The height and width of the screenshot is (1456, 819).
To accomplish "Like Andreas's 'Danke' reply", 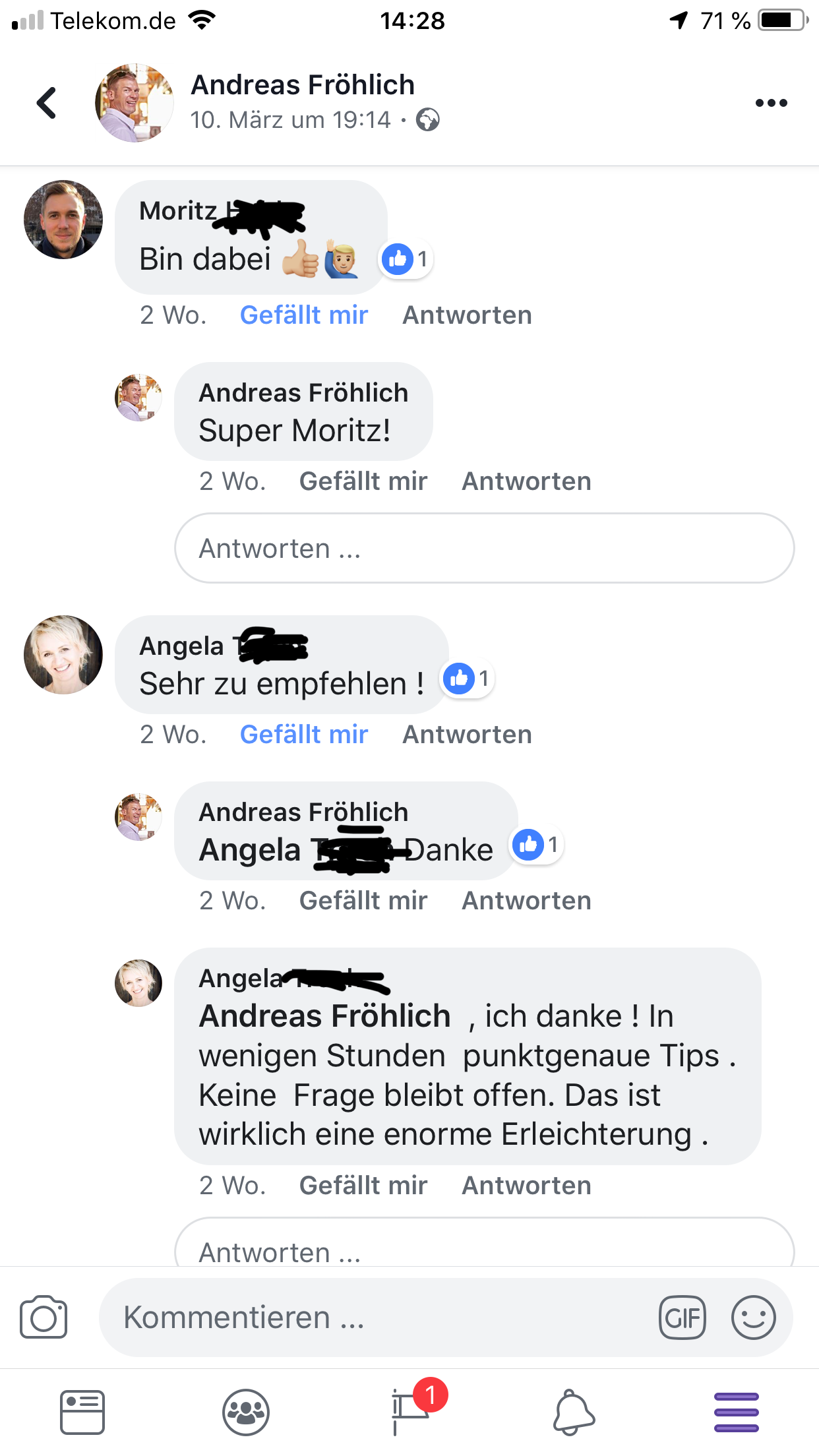I will [363, 901].
